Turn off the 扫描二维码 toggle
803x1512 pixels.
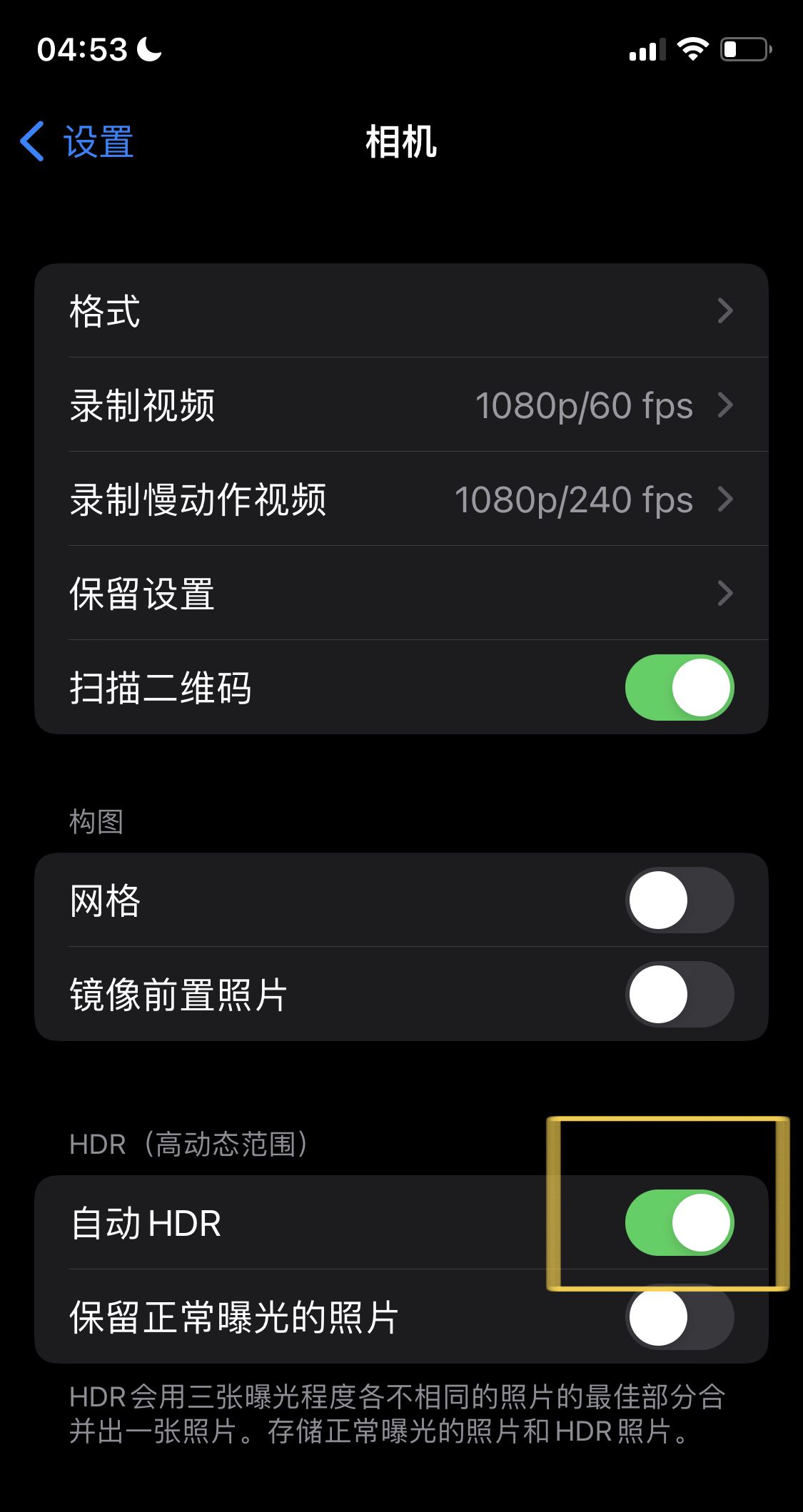680,687
